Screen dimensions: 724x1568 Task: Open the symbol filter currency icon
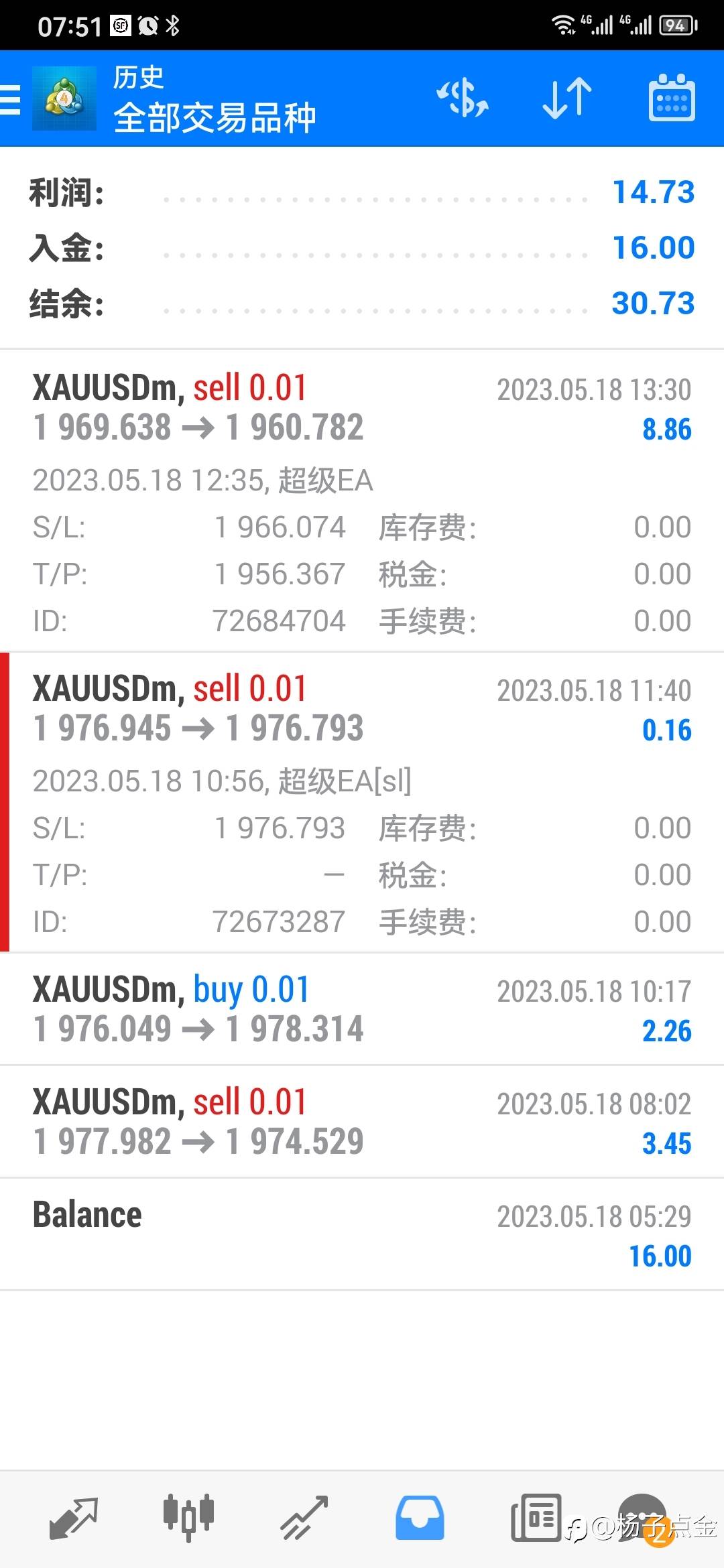click(463, 99)
